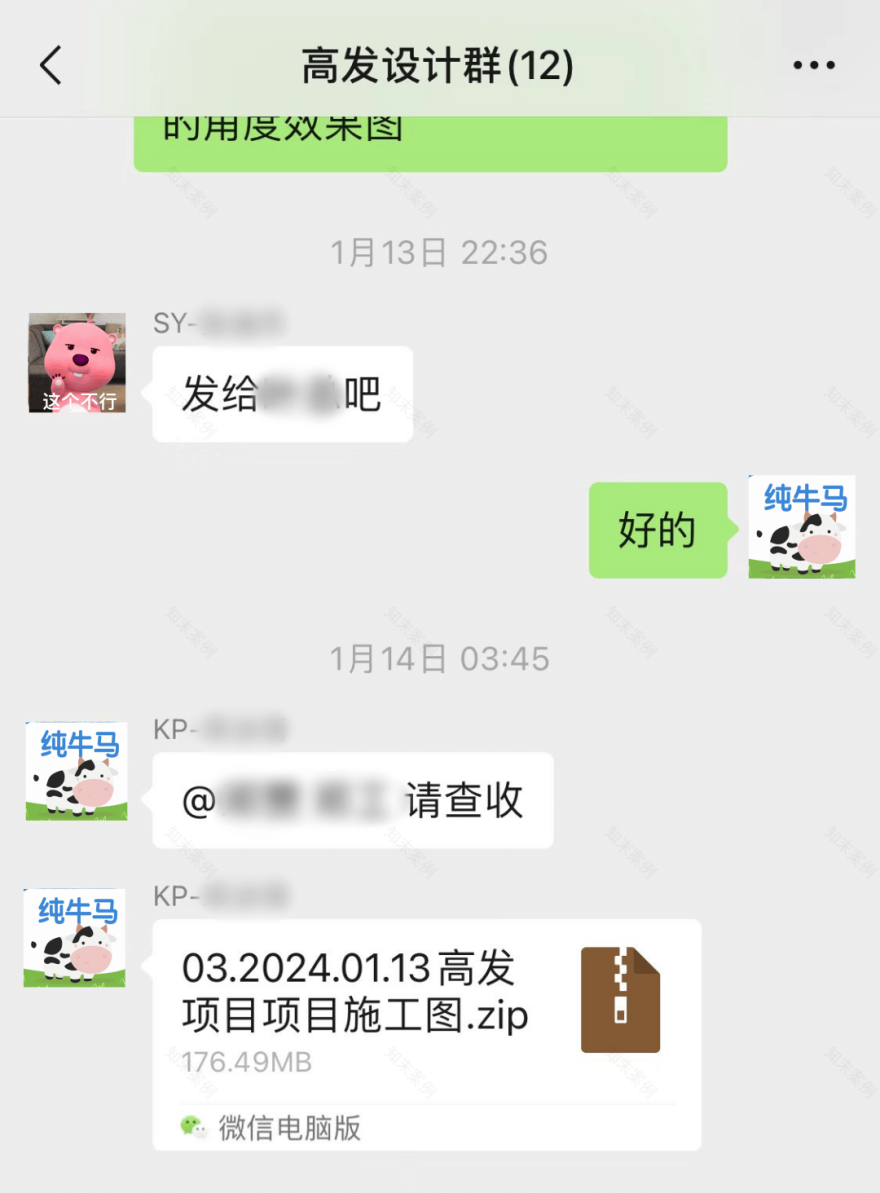This screenshot has height=1193, width=880.
Task: Click the zip archive icon on the file message
Action: (621, 997)
